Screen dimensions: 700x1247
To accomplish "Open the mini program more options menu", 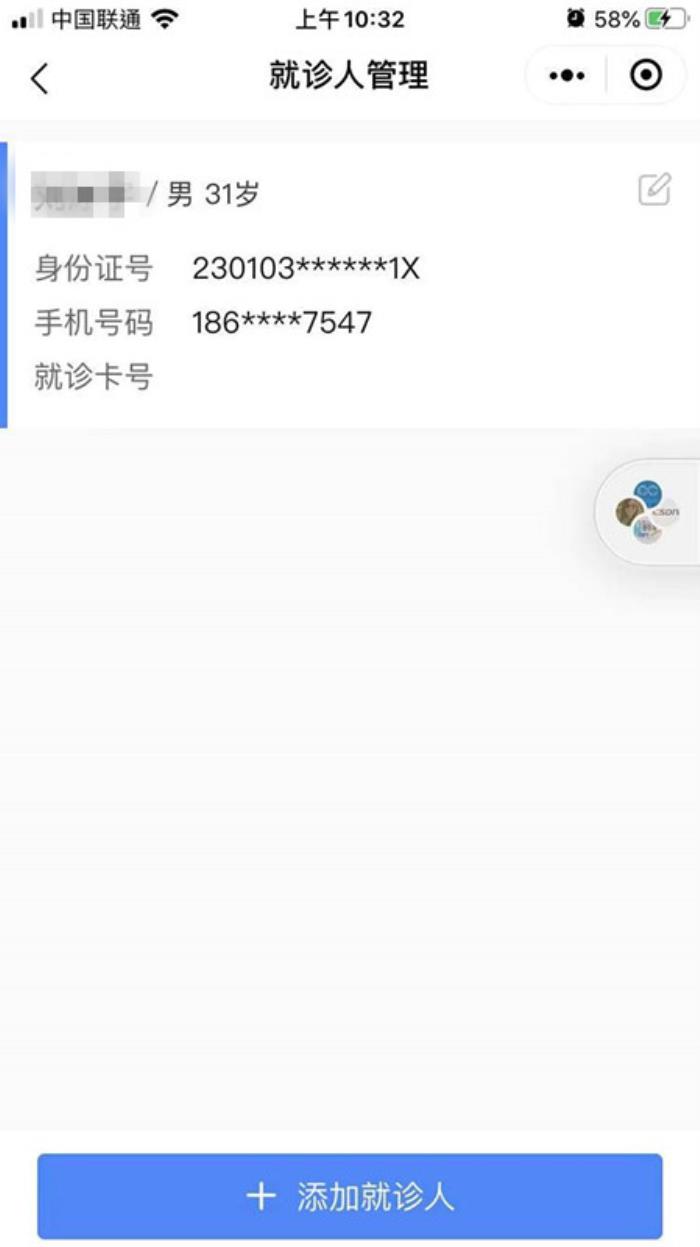I will click(567, 76).
